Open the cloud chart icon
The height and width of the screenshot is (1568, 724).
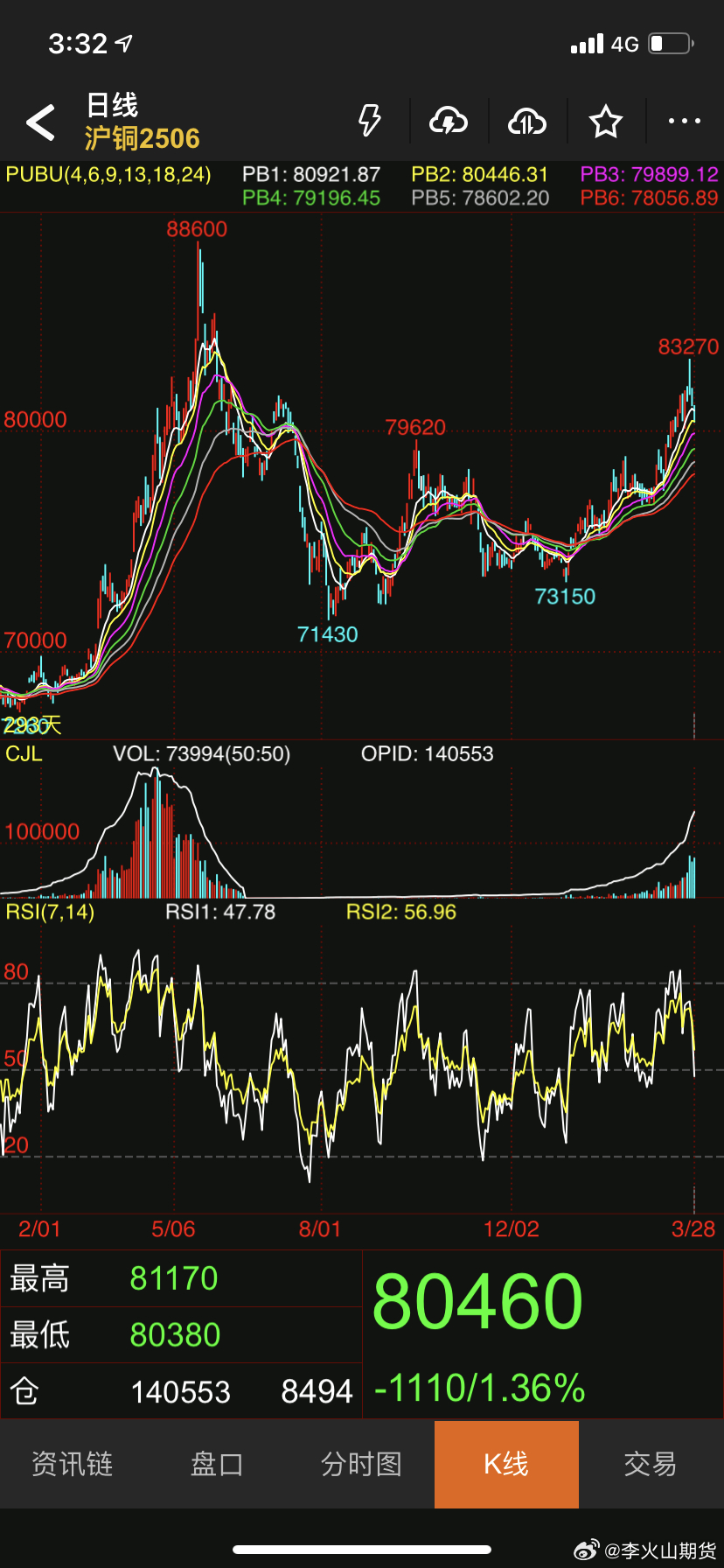[527, 121]
